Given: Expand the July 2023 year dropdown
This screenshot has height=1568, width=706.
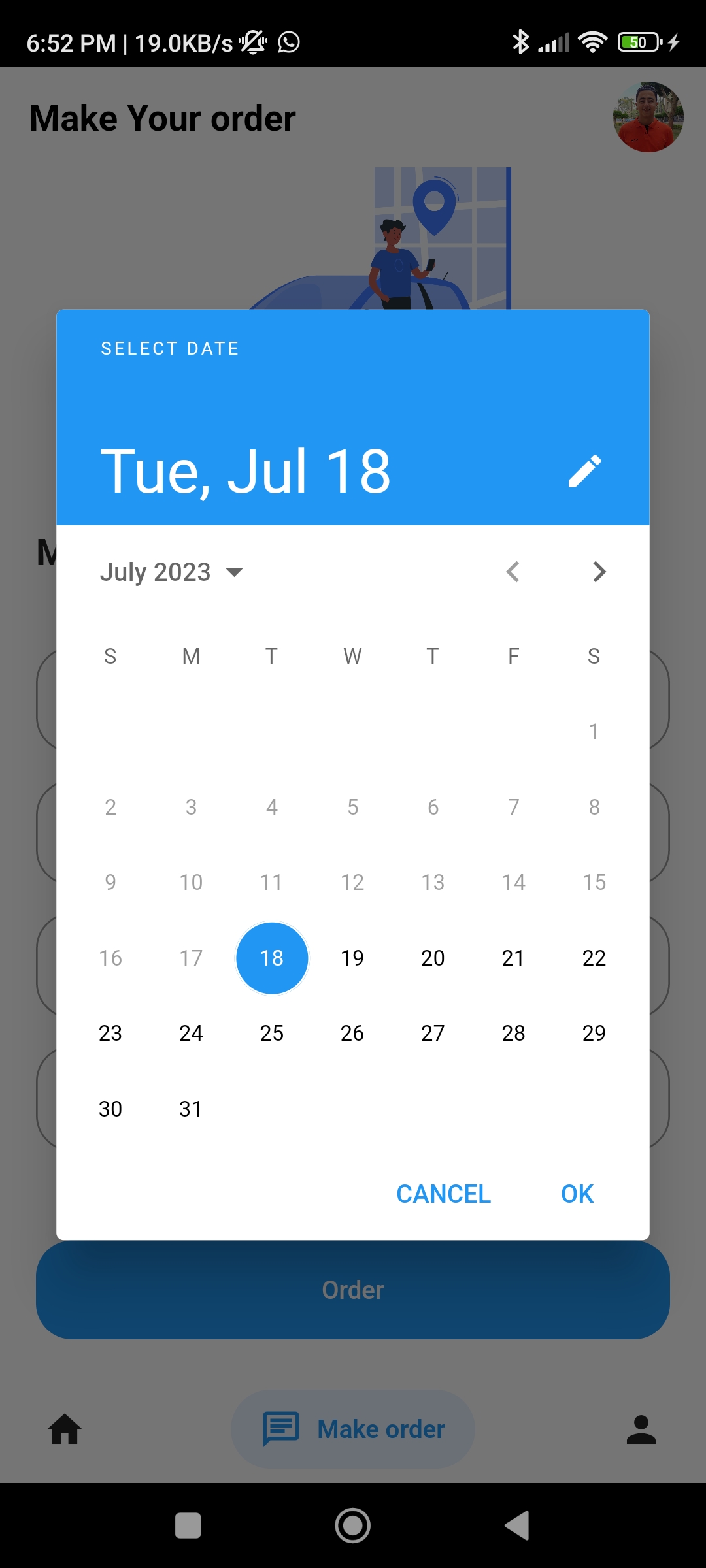Looking at the screenshot, I should coord(171,572).
